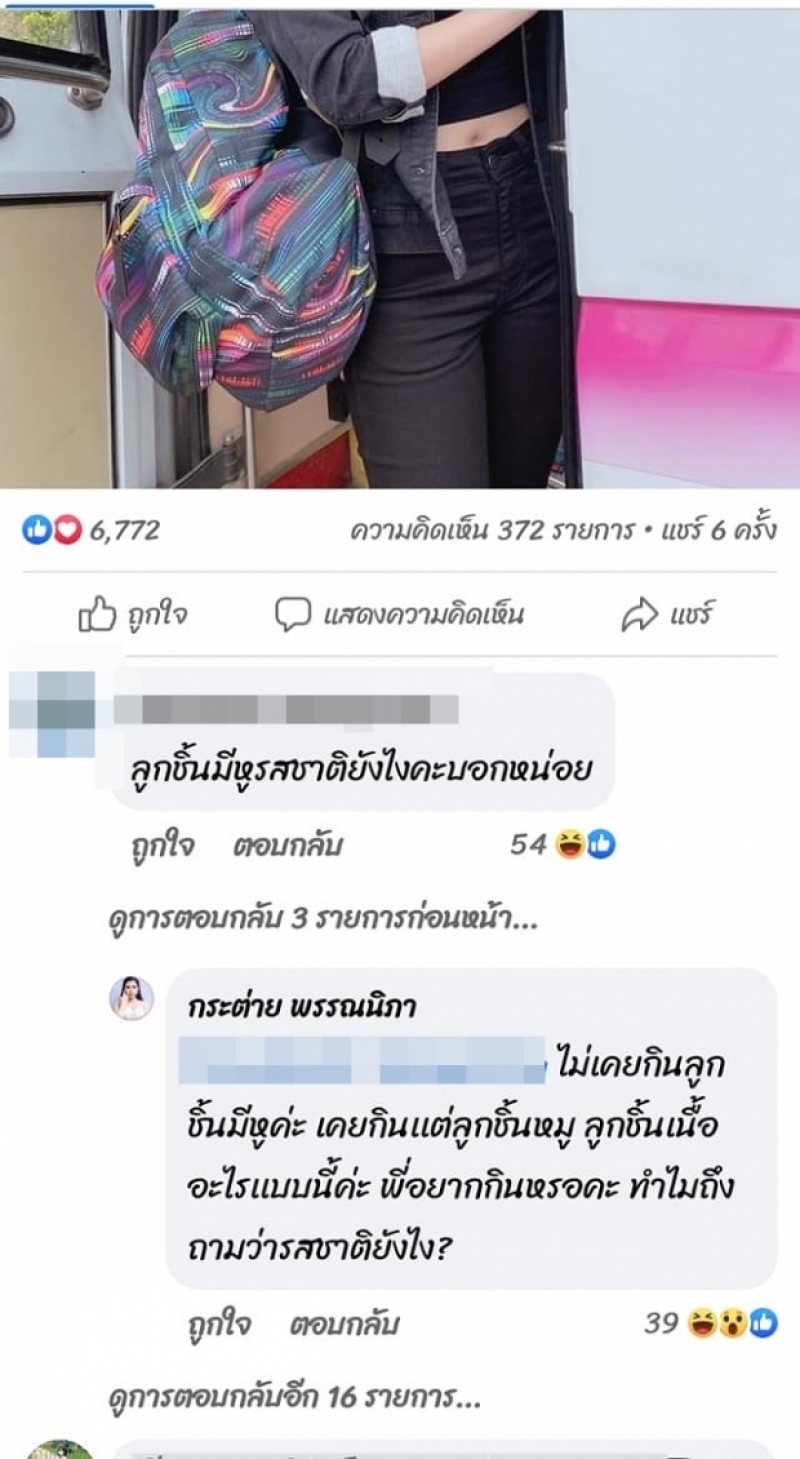800x1459 pixels.
Task: Expand ดูการตอบกลับอีก 16 รายการ
Action: tap(294, 1398)
